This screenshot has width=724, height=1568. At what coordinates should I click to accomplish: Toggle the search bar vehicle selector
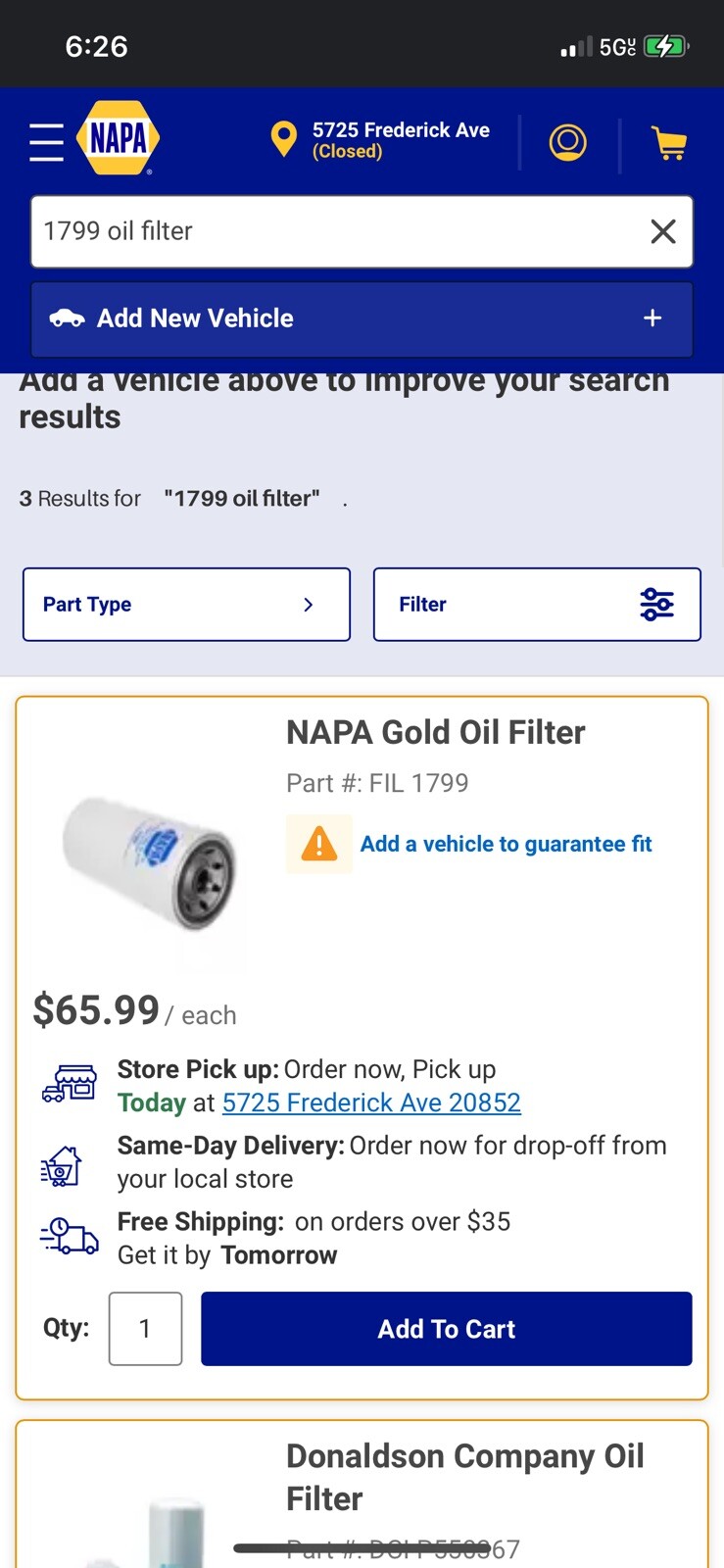point(67,318)
